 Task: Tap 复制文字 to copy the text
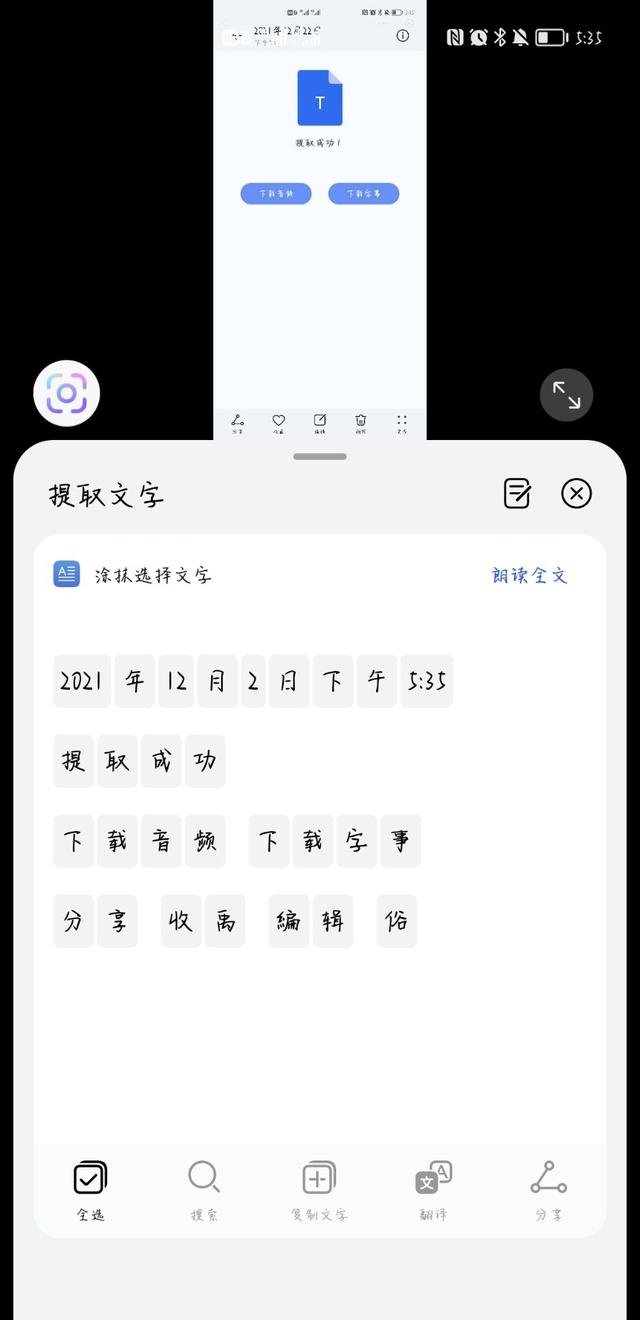point(319,1190)
